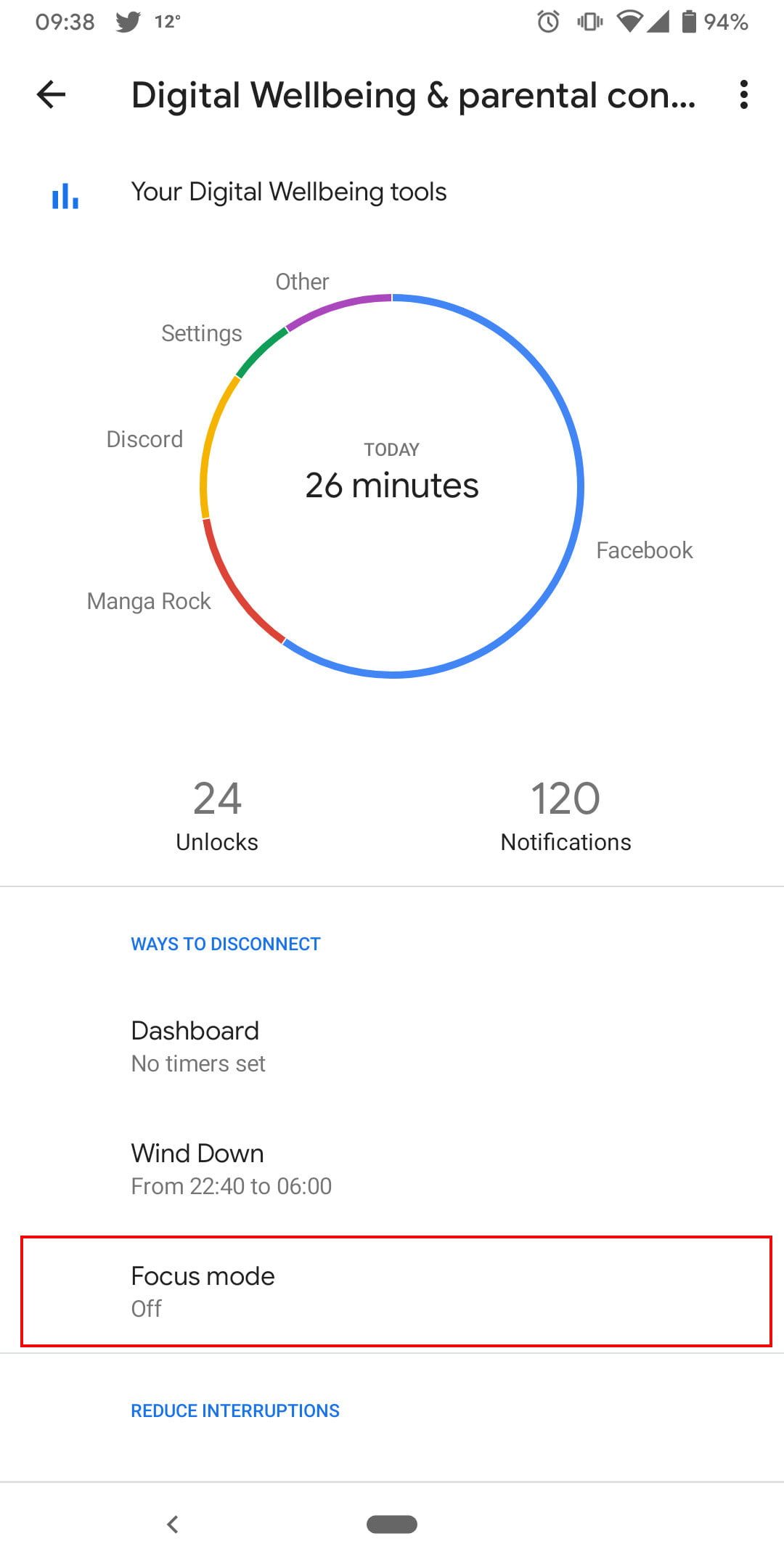This screenshot has width=784, height=1568.
Task: View the 24 Unlocks details
Action: click(217, 814)
